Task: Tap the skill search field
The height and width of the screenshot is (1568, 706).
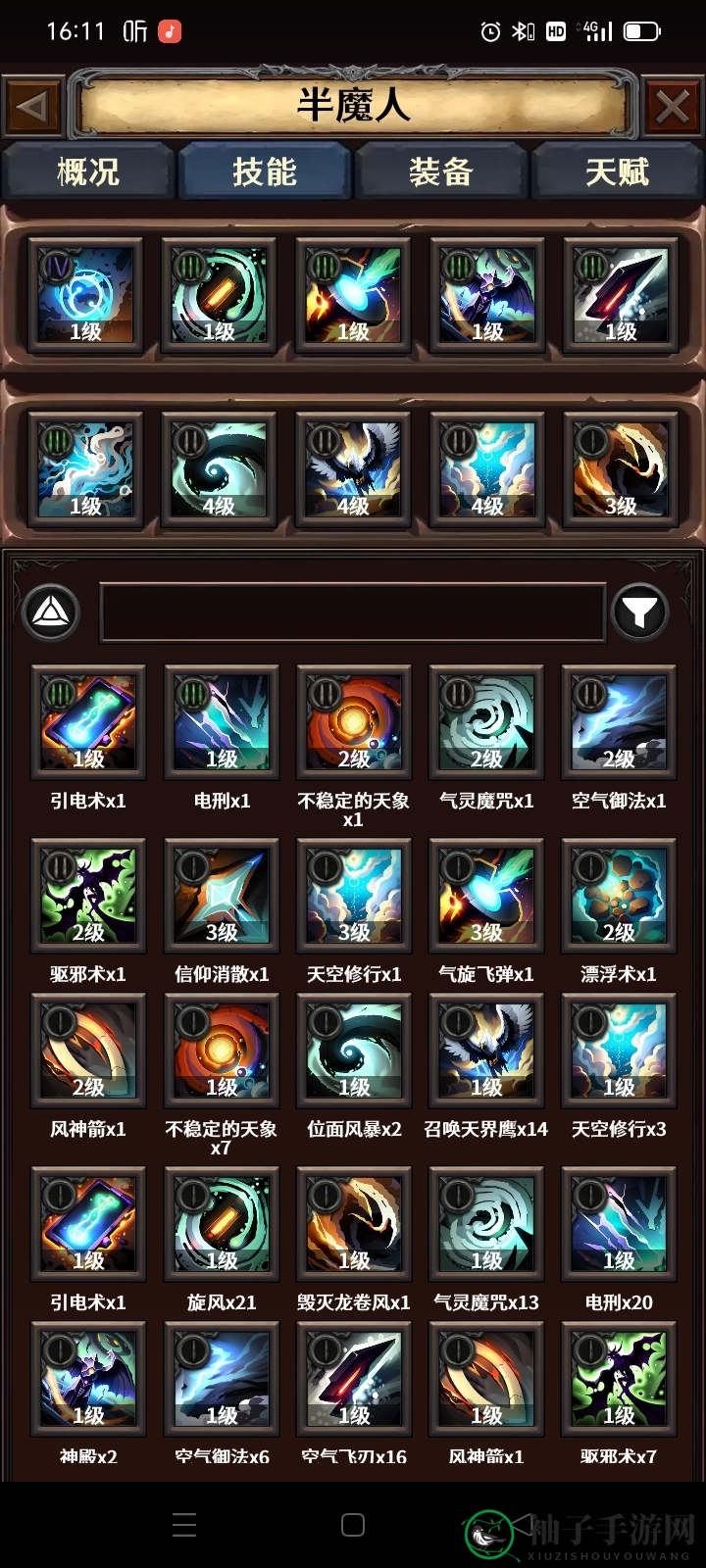Action: (353, 613)
